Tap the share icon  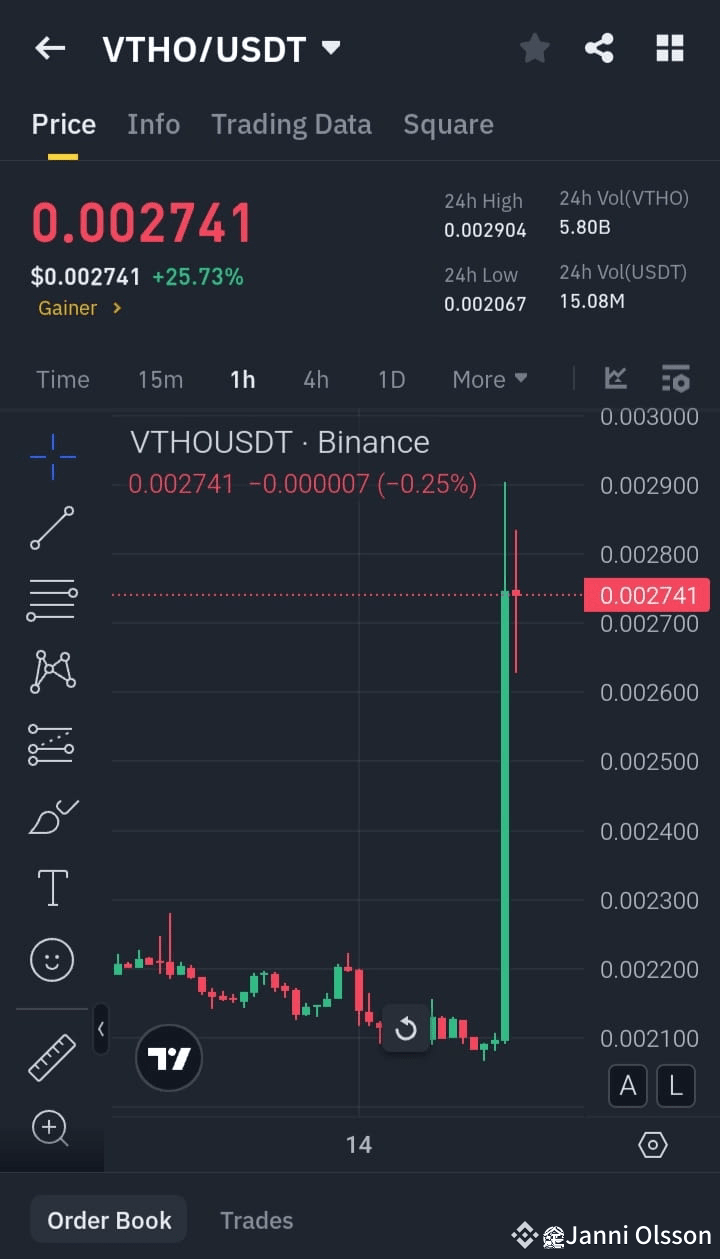[x=599, y=47]
